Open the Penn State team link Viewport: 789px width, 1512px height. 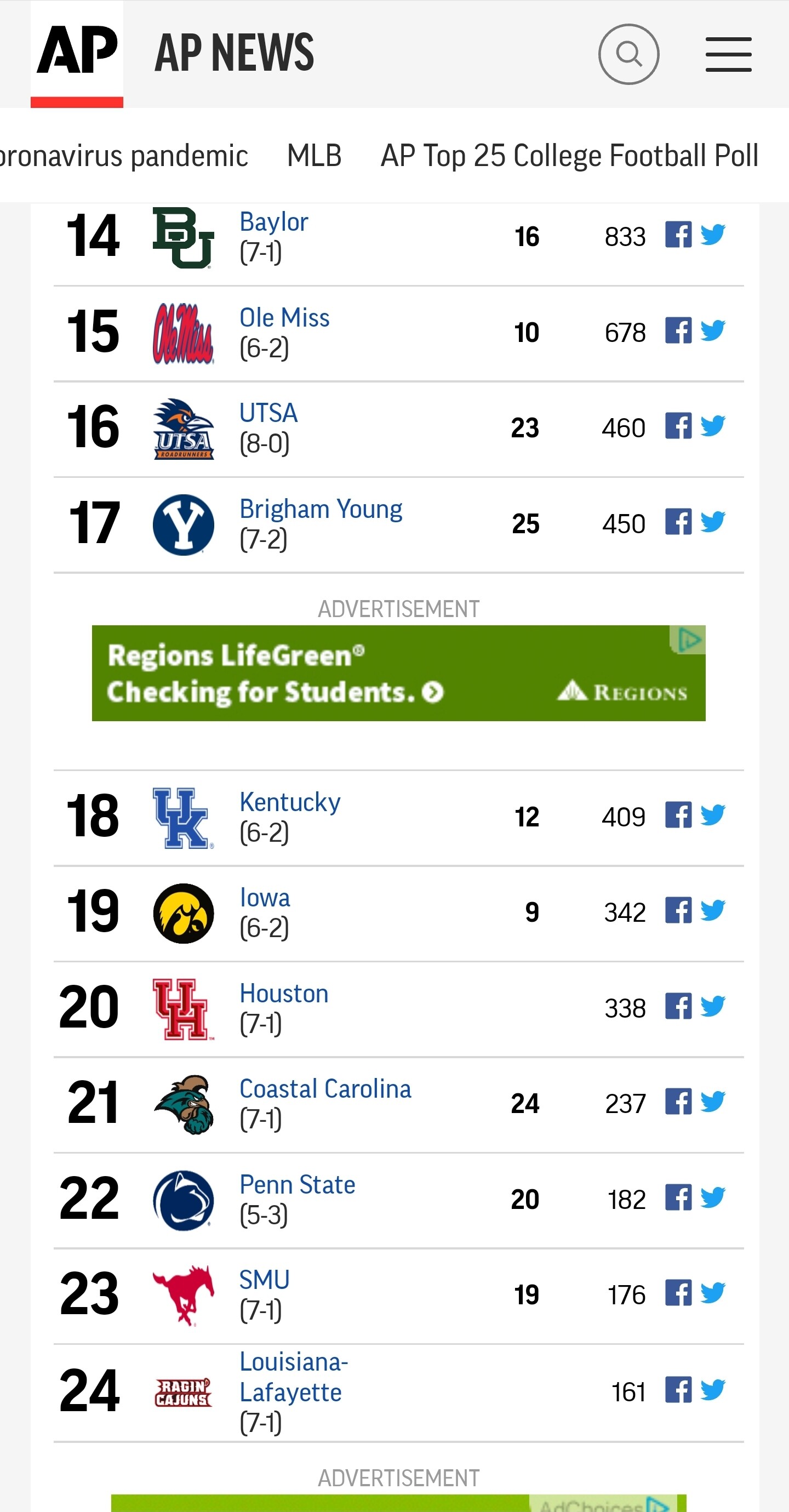point(297,1184)
